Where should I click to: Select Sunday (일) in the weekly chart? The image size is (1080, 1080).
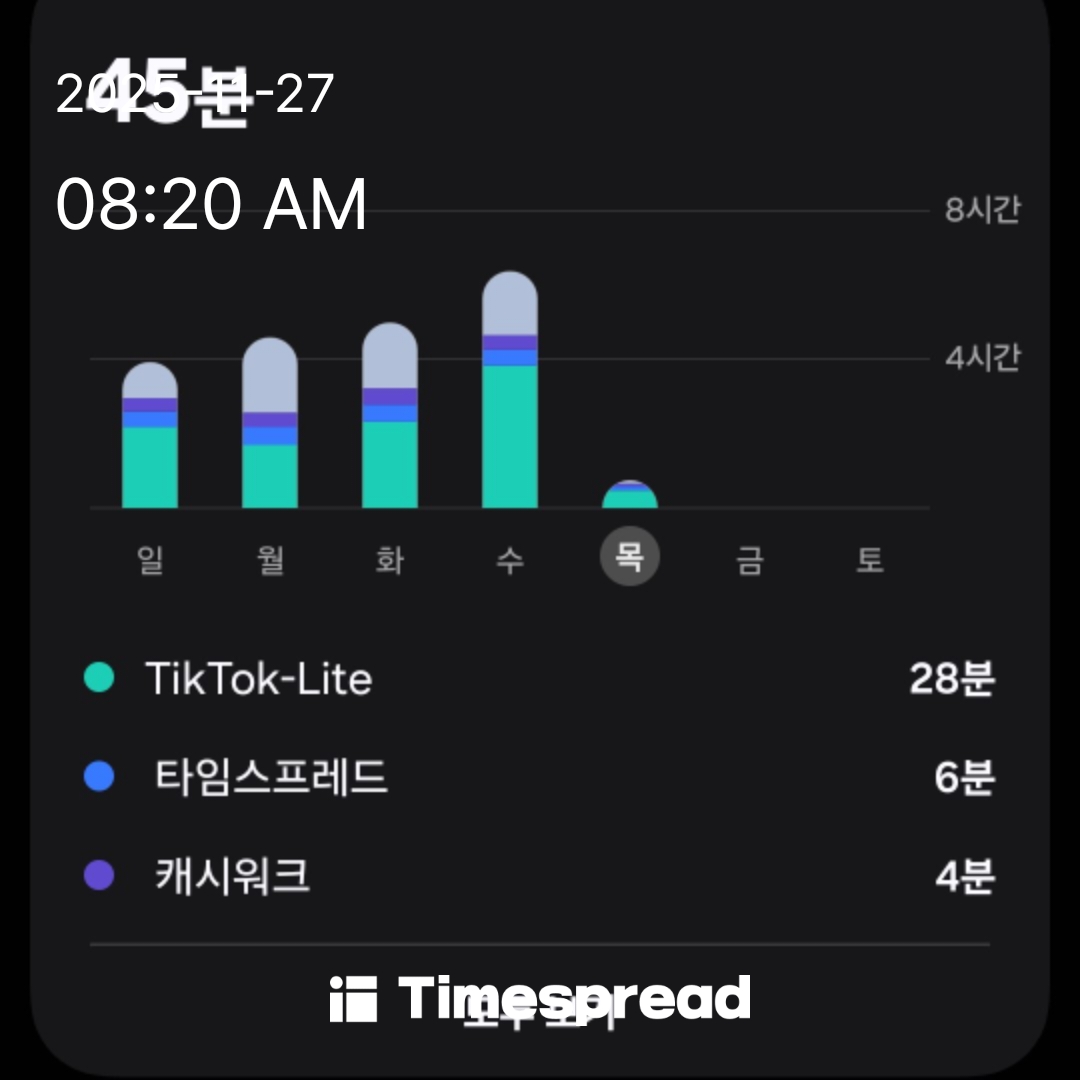pyautogui.click(x=150, y=559)
